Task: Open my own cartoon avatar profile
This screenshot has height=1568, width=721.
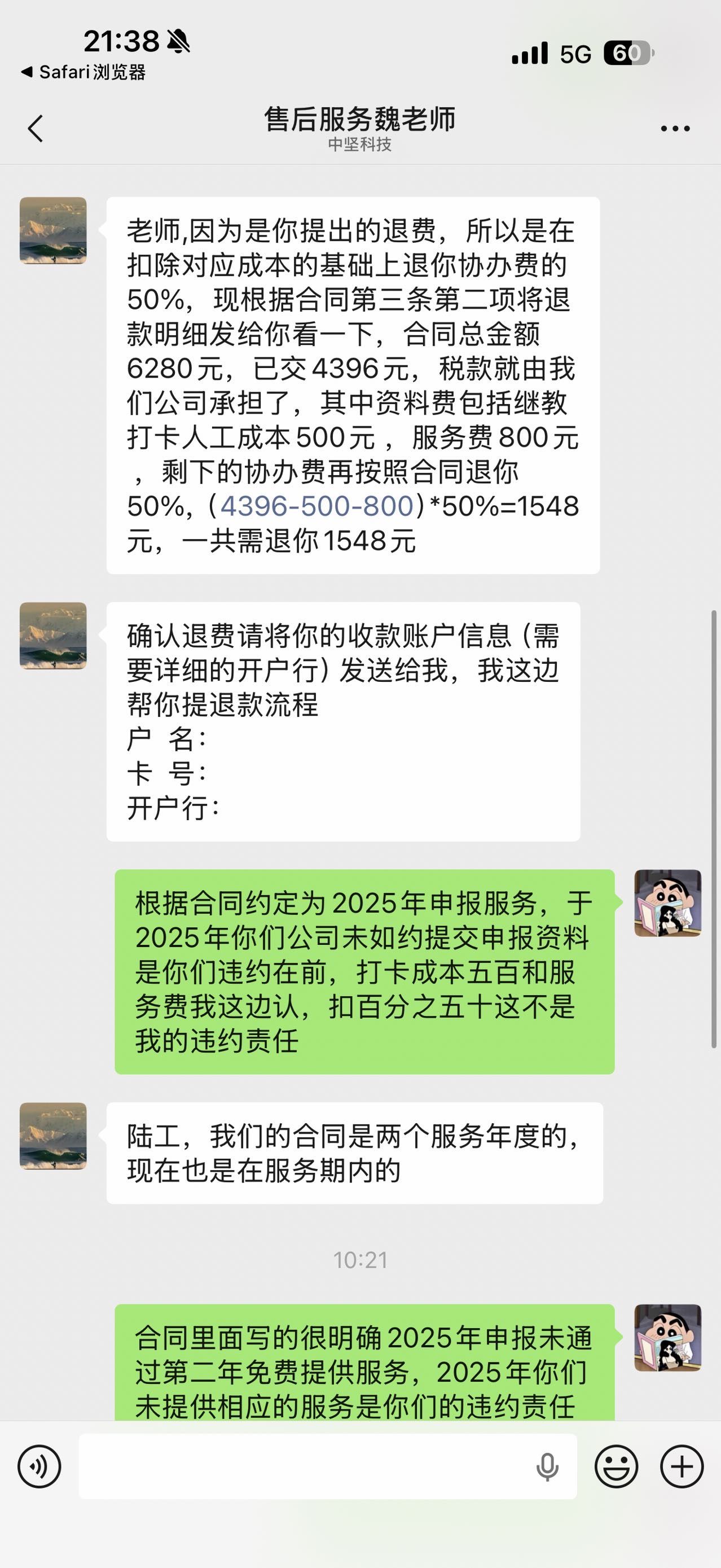Action: point(667,903)
